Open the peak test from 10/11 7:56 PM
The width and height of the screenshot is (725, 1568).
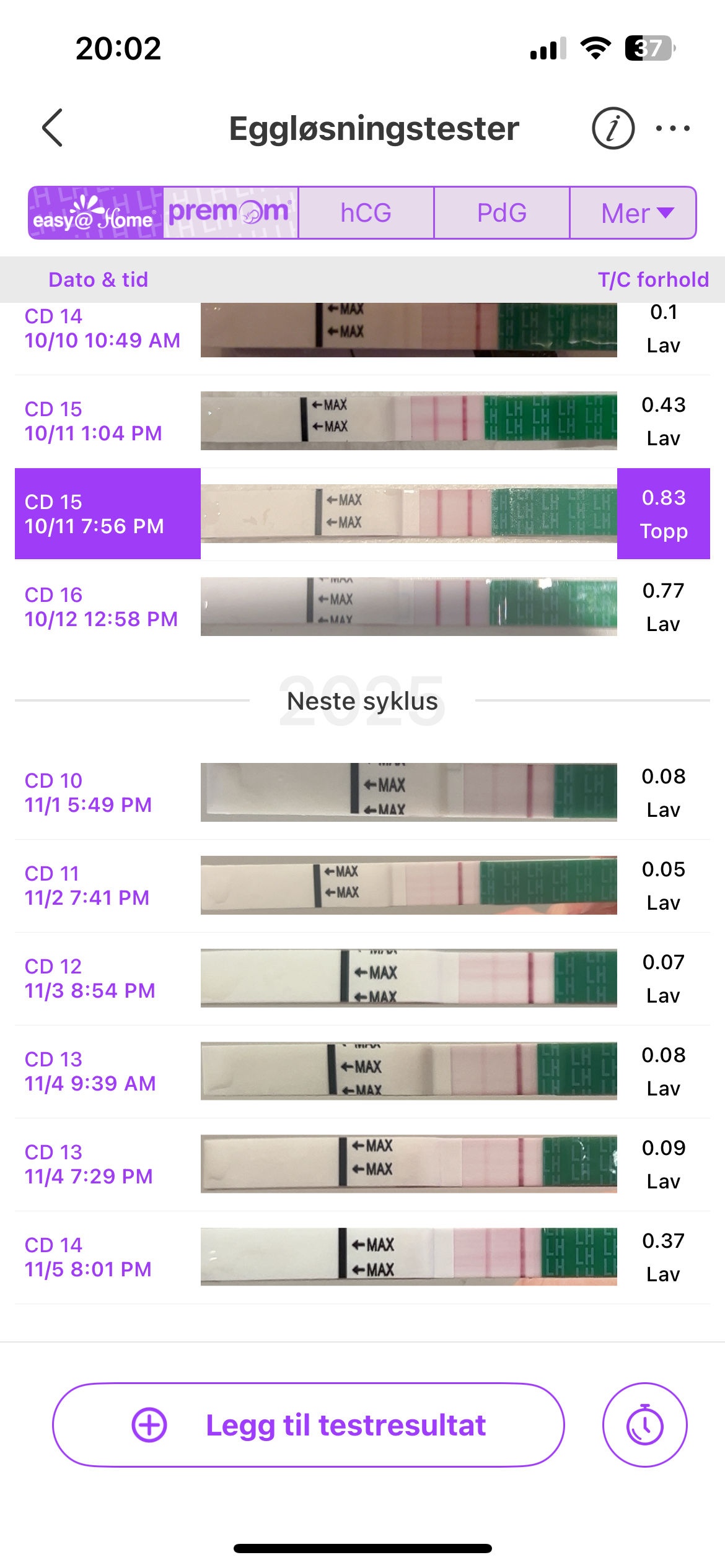(362, 514)
